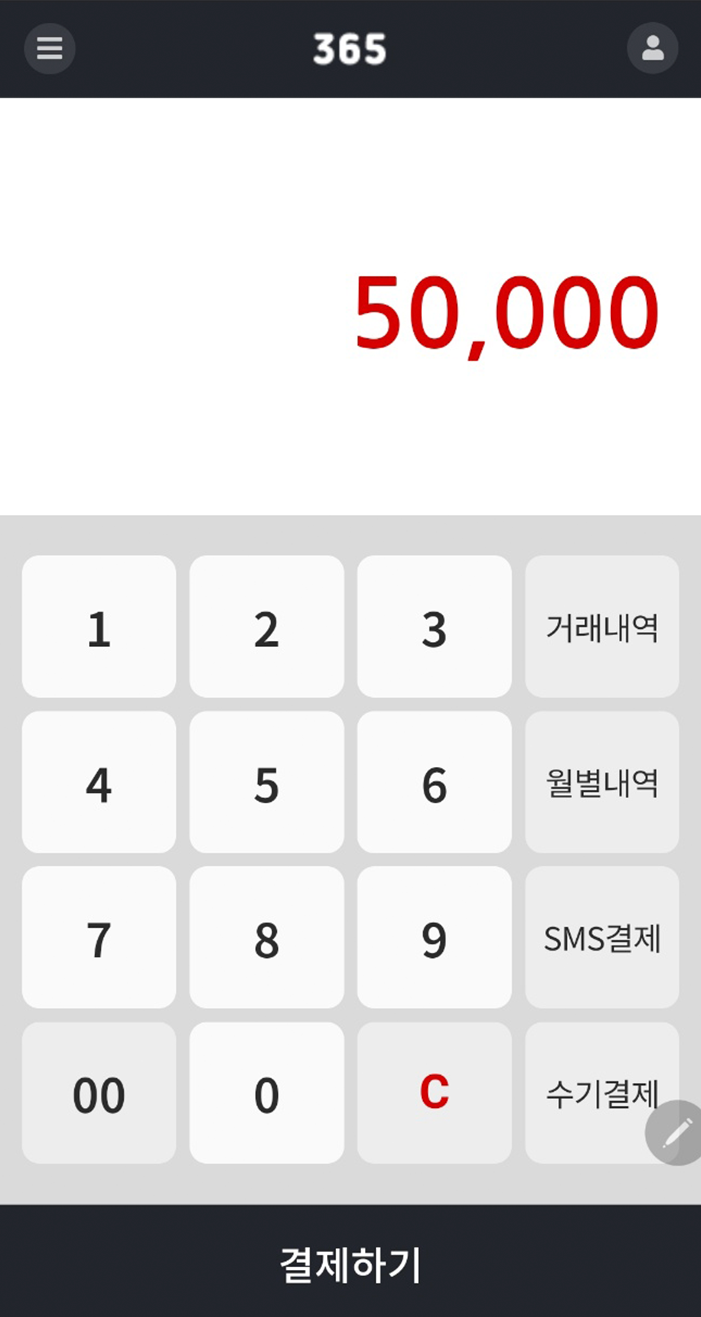Viewport: 701px width, 1317px height.
Task: Enter digit 8 on keypad
Action: pos(267,937)
